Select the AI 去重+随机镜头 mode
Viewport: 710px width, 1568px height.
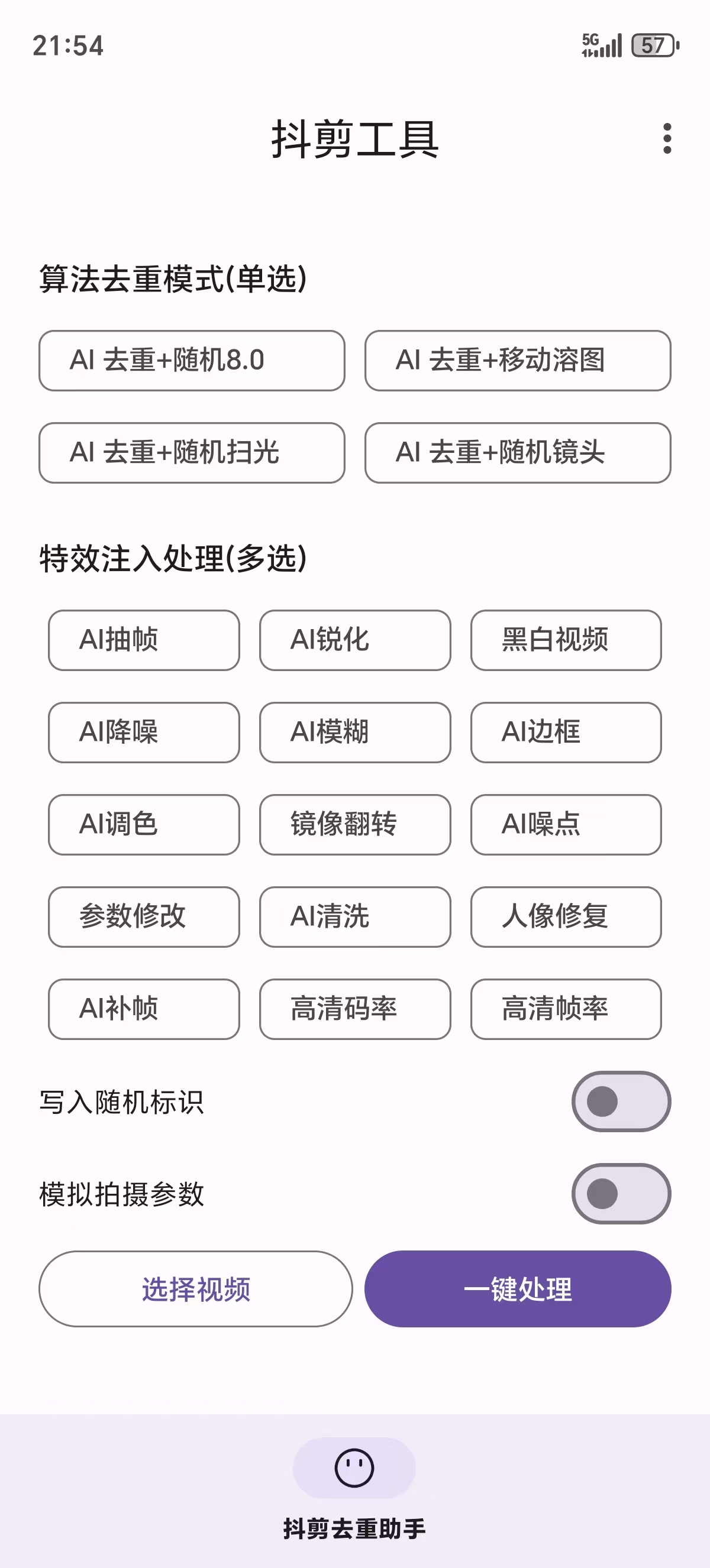518,453
